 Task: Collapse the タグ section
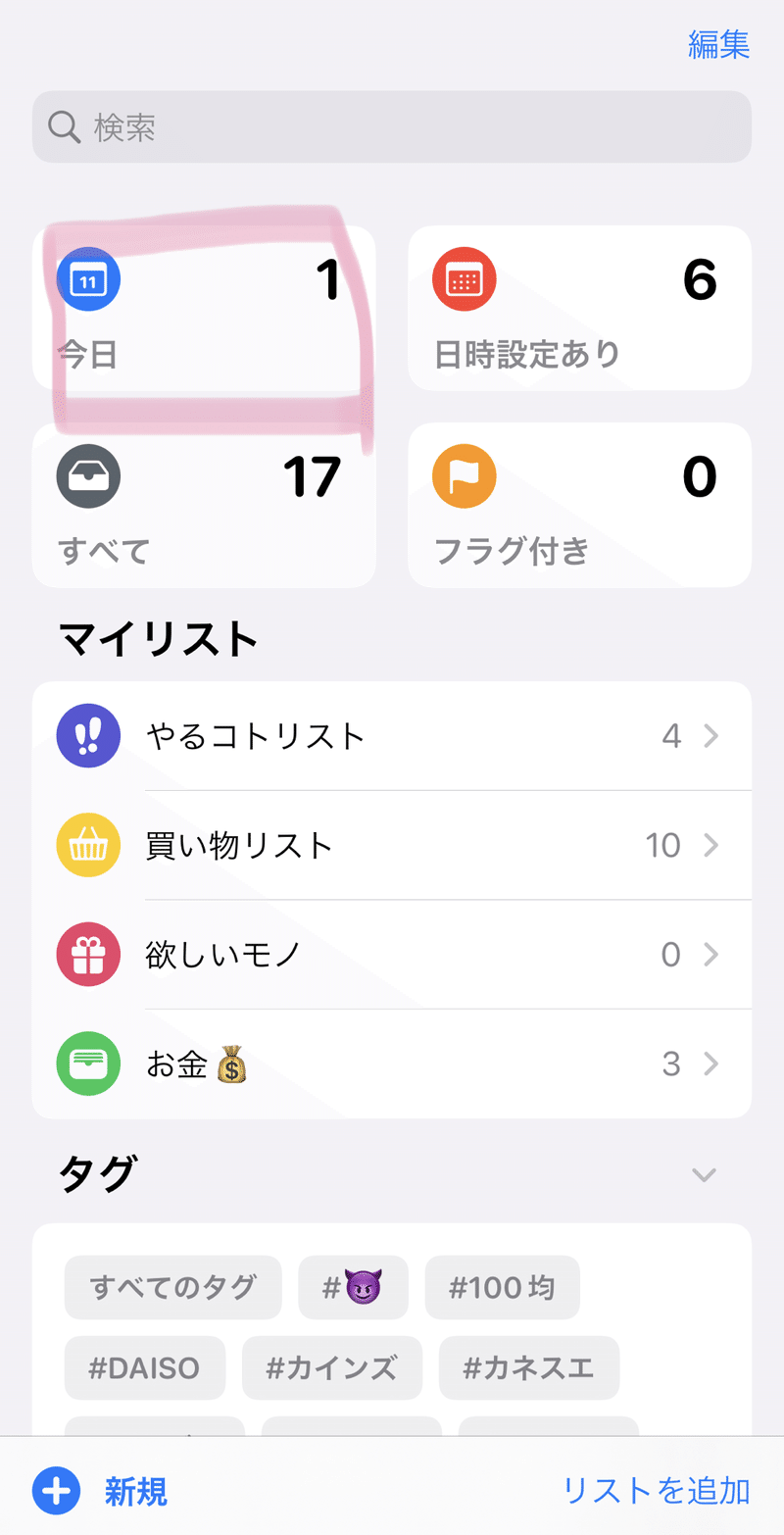click(x=704, y=1174)
